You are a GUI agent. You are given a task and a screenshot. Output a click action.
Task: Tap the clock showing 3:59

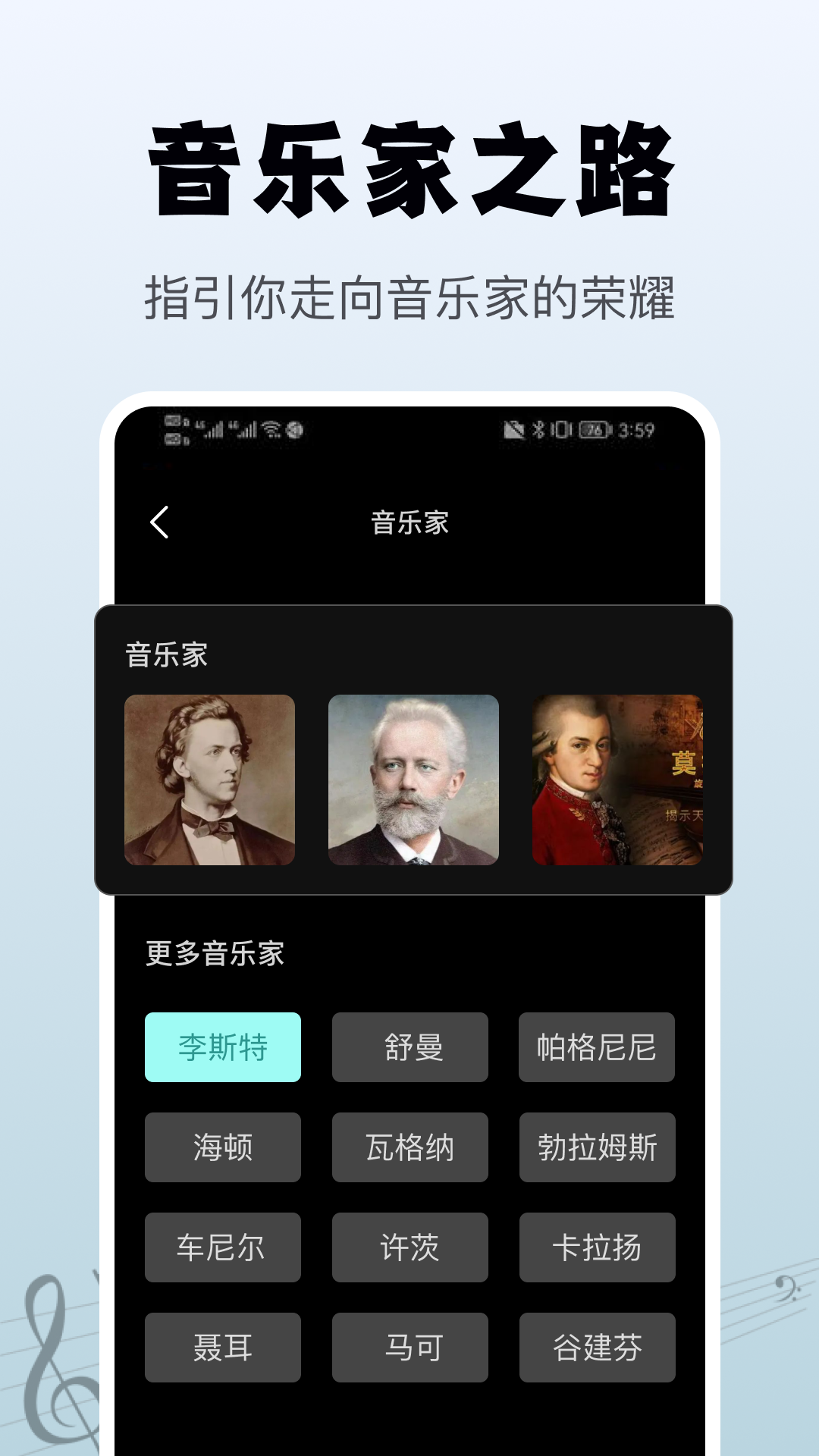(x=637, y=430)
